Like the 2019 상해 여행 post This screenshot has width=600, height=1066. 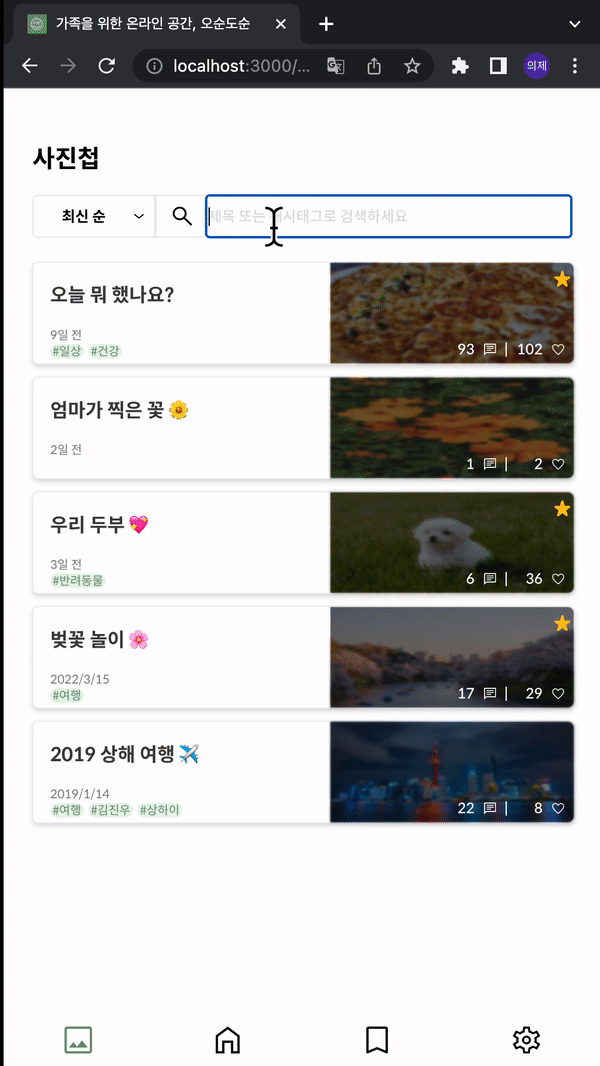tap(558, 808)
